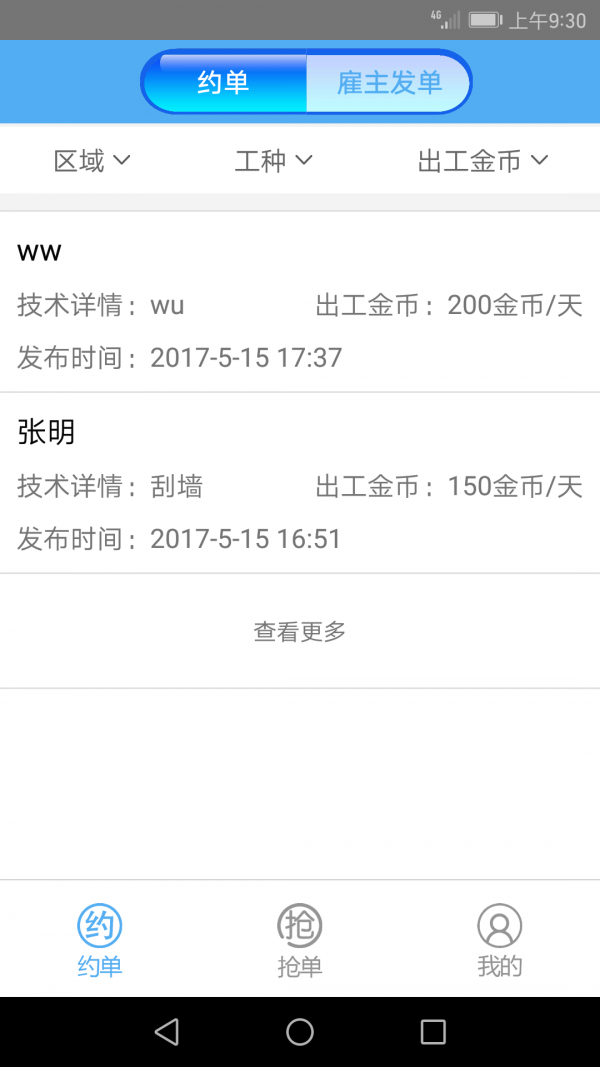The image size is (600, 1067).
Task: Tap the system back button
Action: click(167, 1032)
